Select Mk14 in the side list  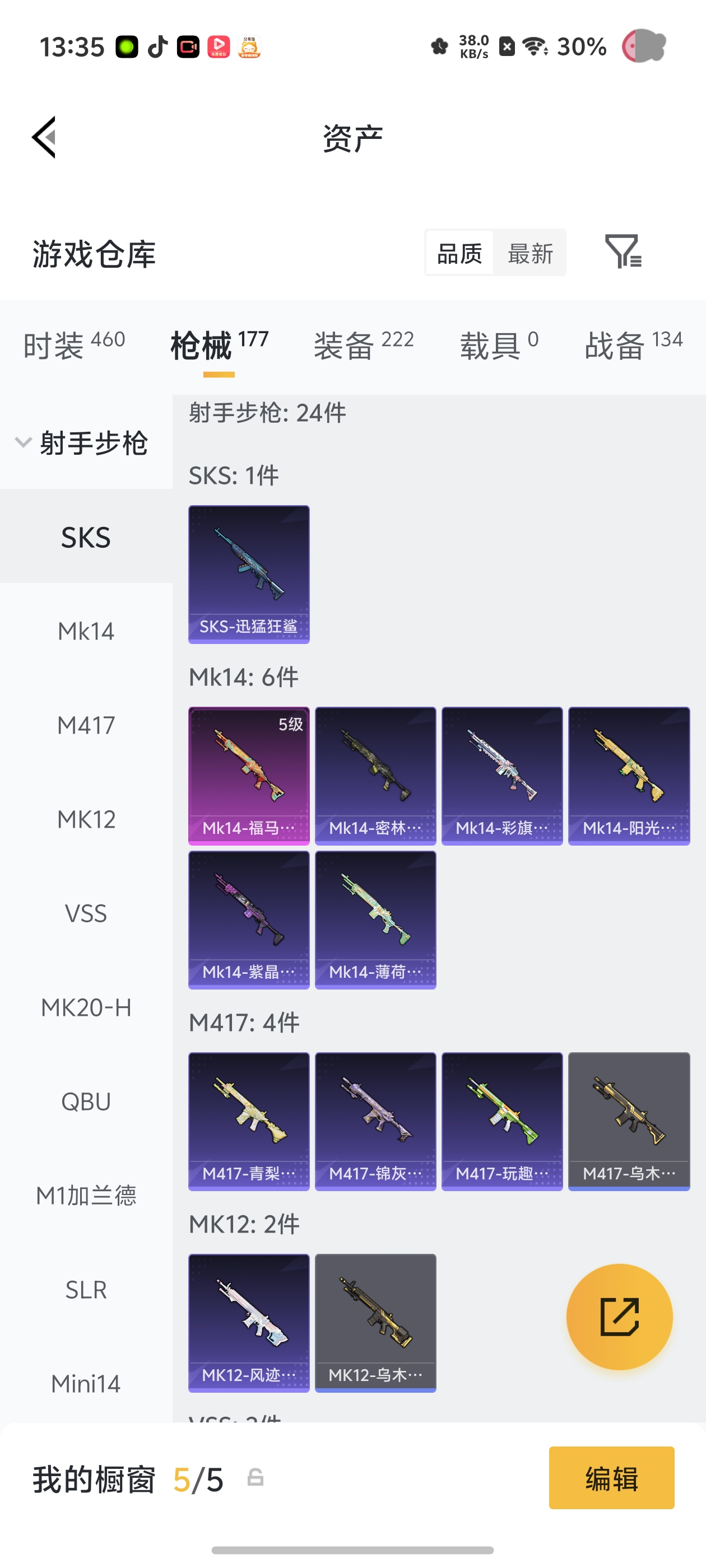(86, 631)
